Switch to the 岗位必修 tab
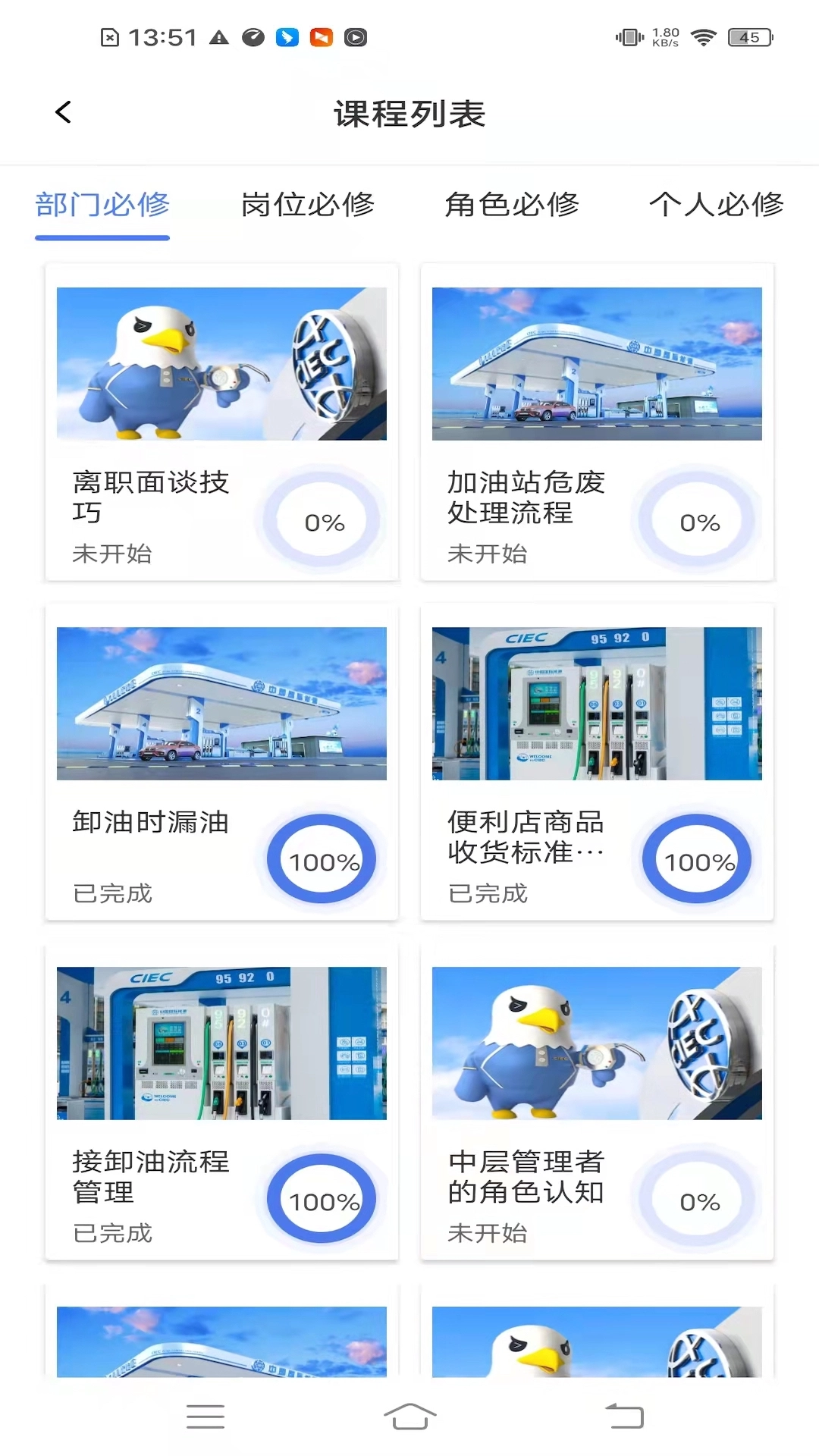 click(306, 204)
